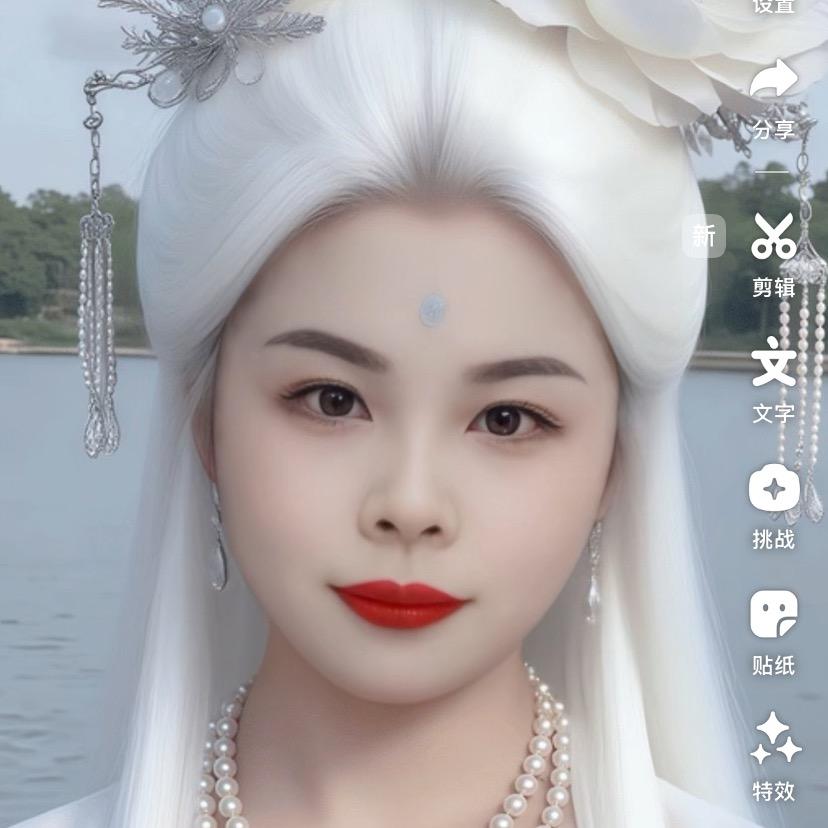Select the 挑战 challenge option
The height and width of the screenshot is (828, 828).
point(773,503)
